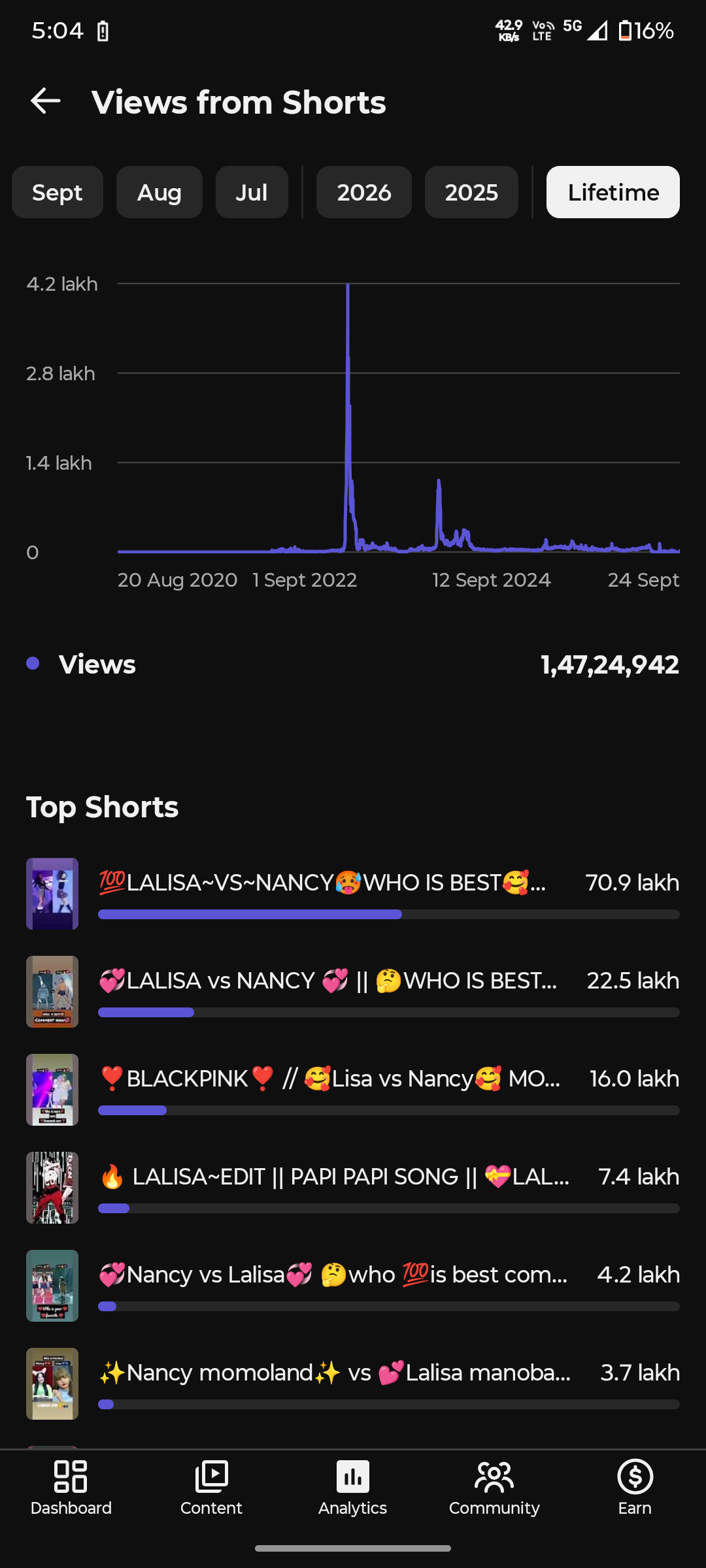Image resolution: width=706 pixels, height=1568 pixels.
Task: Open the Earn tab
Action: 635,1488
